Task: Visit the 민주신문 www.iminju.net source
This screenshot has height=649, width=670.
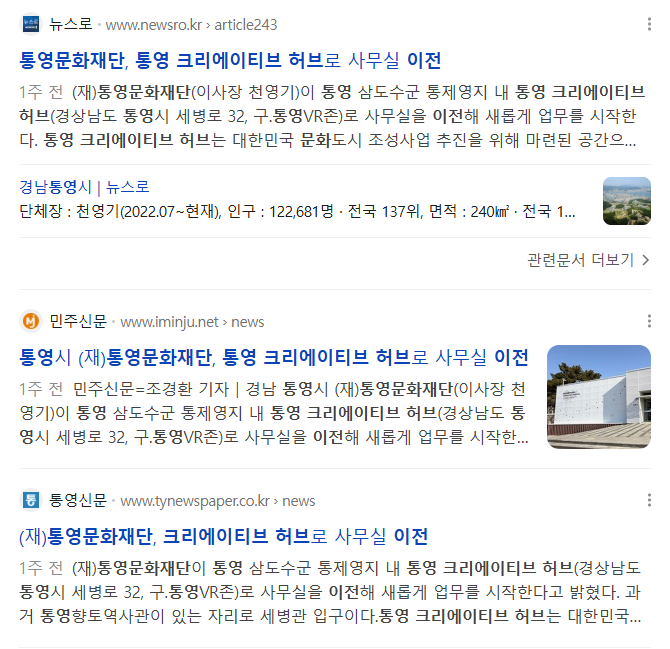Action: click(x=191, y=321)
